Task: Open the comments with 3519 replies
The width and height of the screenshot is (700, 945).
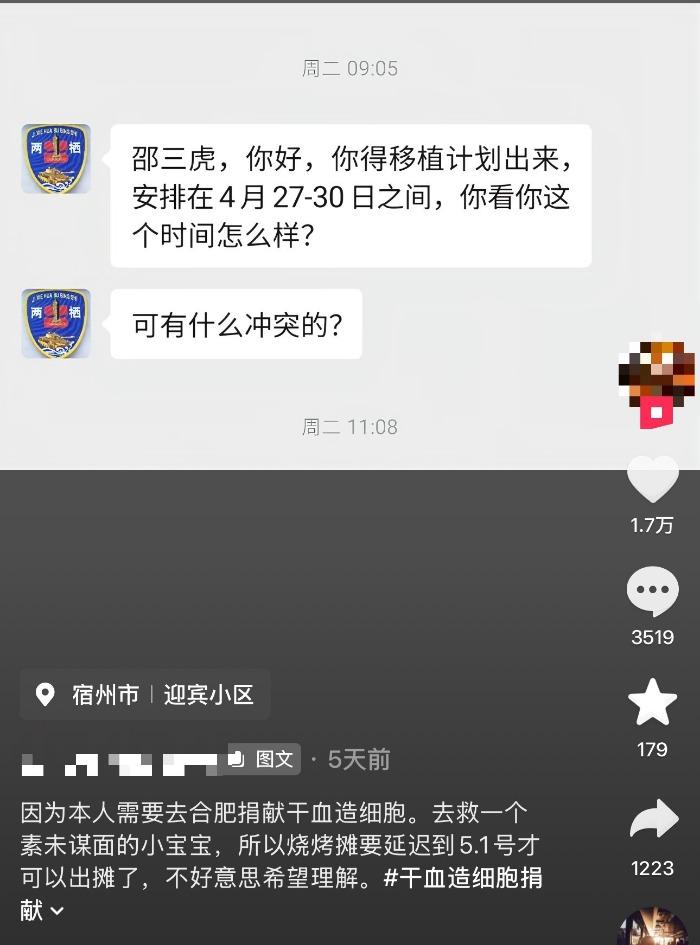Action: point(652,590)
